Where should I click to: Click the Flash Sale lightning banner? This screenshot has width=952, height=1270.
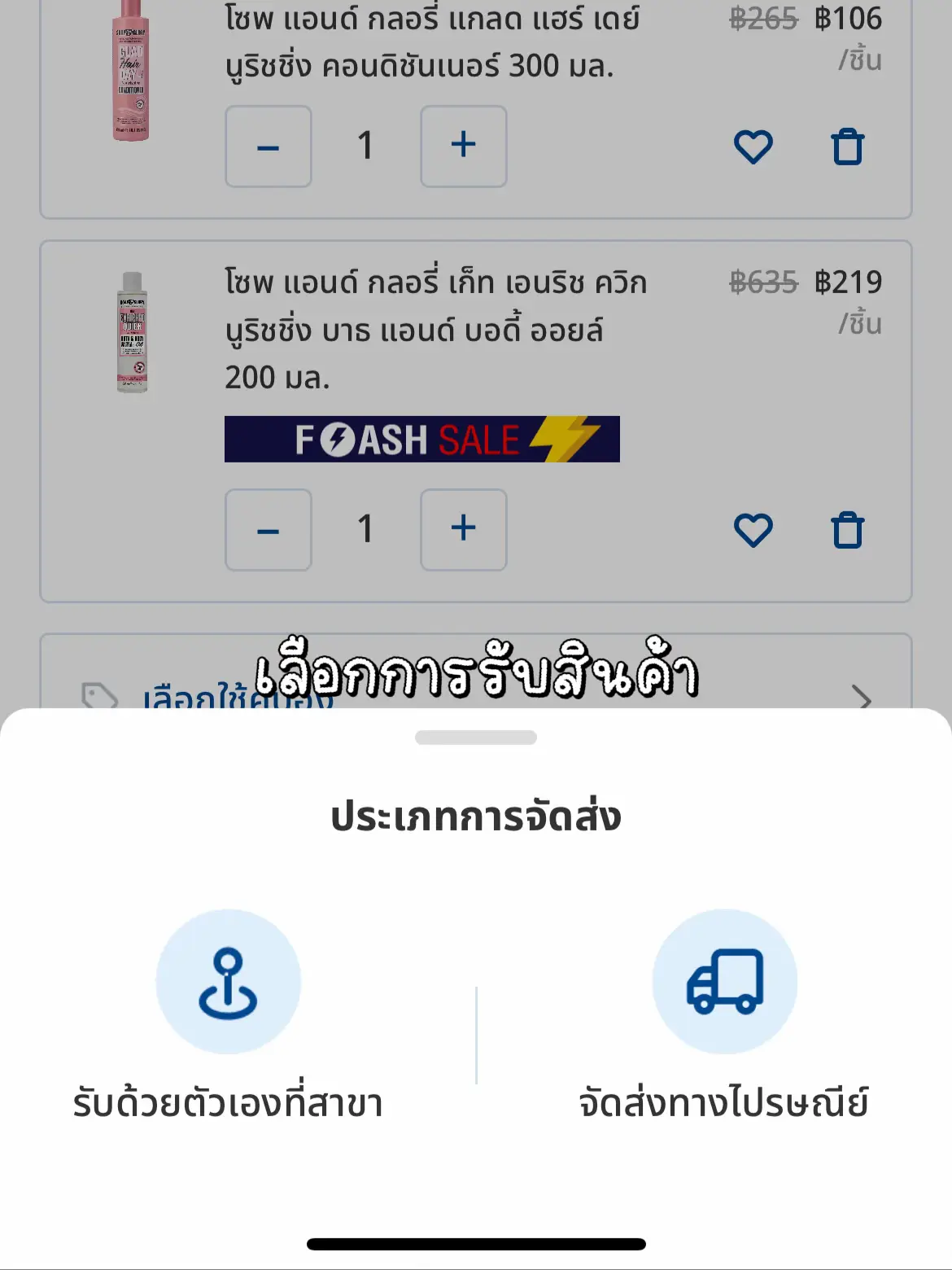point(422,440)
